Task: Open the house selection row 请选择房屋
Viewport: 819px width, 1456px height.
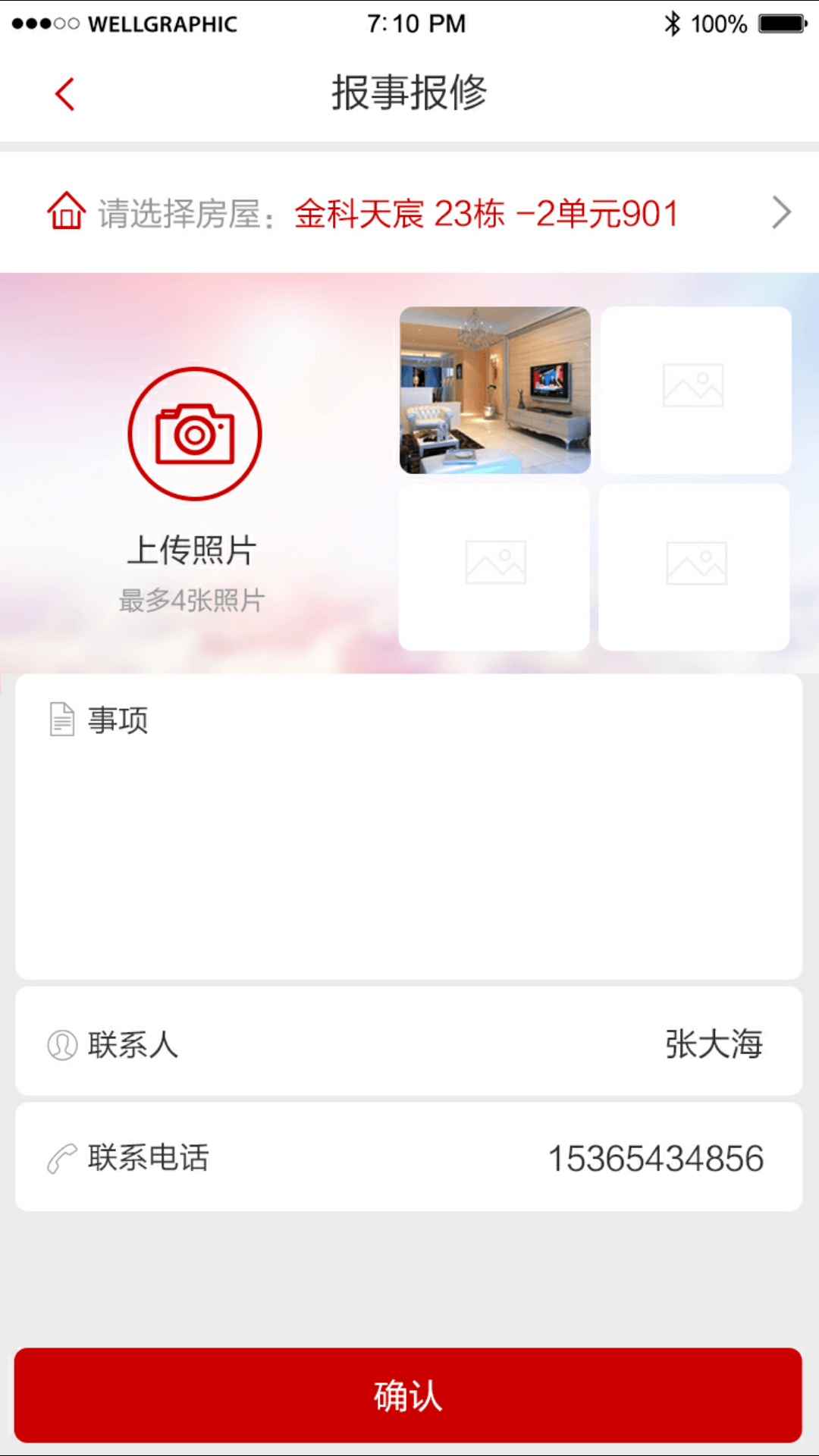Action: pyautogui.click(x=409, y=213)
